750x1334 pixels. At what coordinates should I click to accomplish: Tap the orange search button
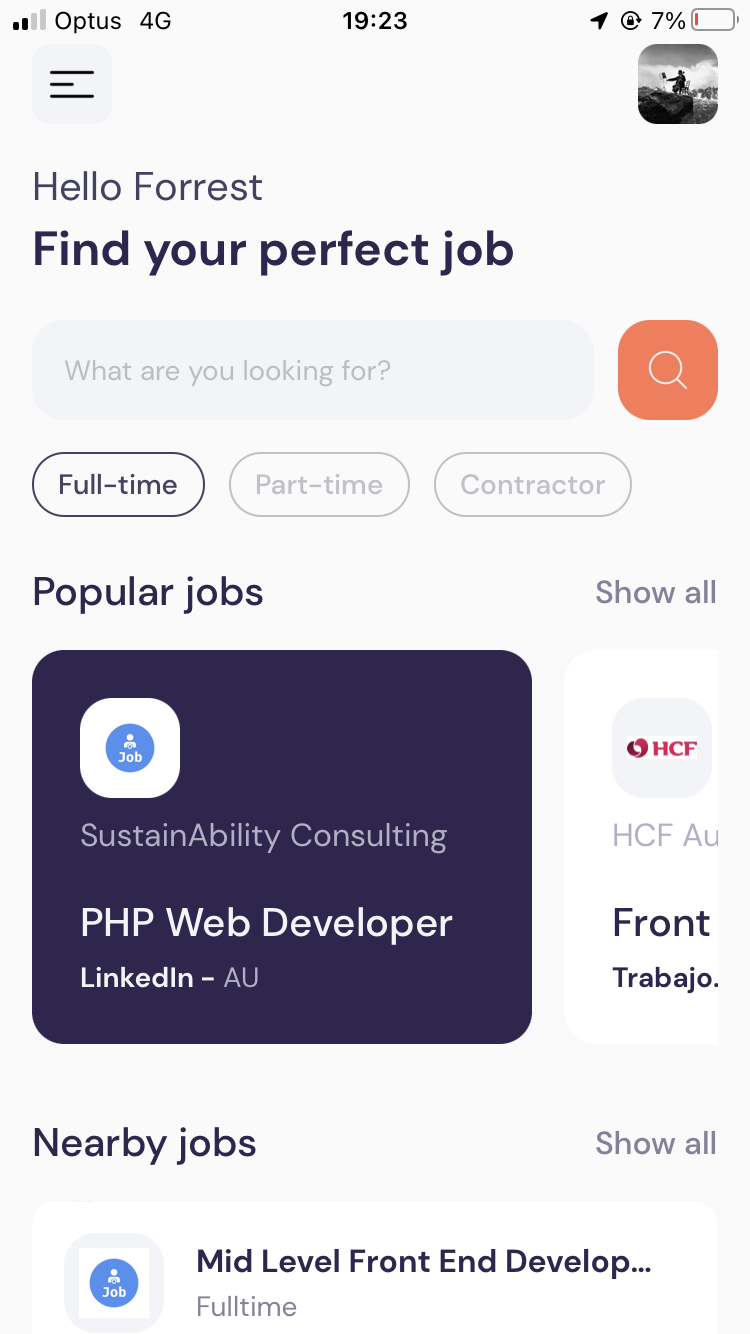pos(667,370)
